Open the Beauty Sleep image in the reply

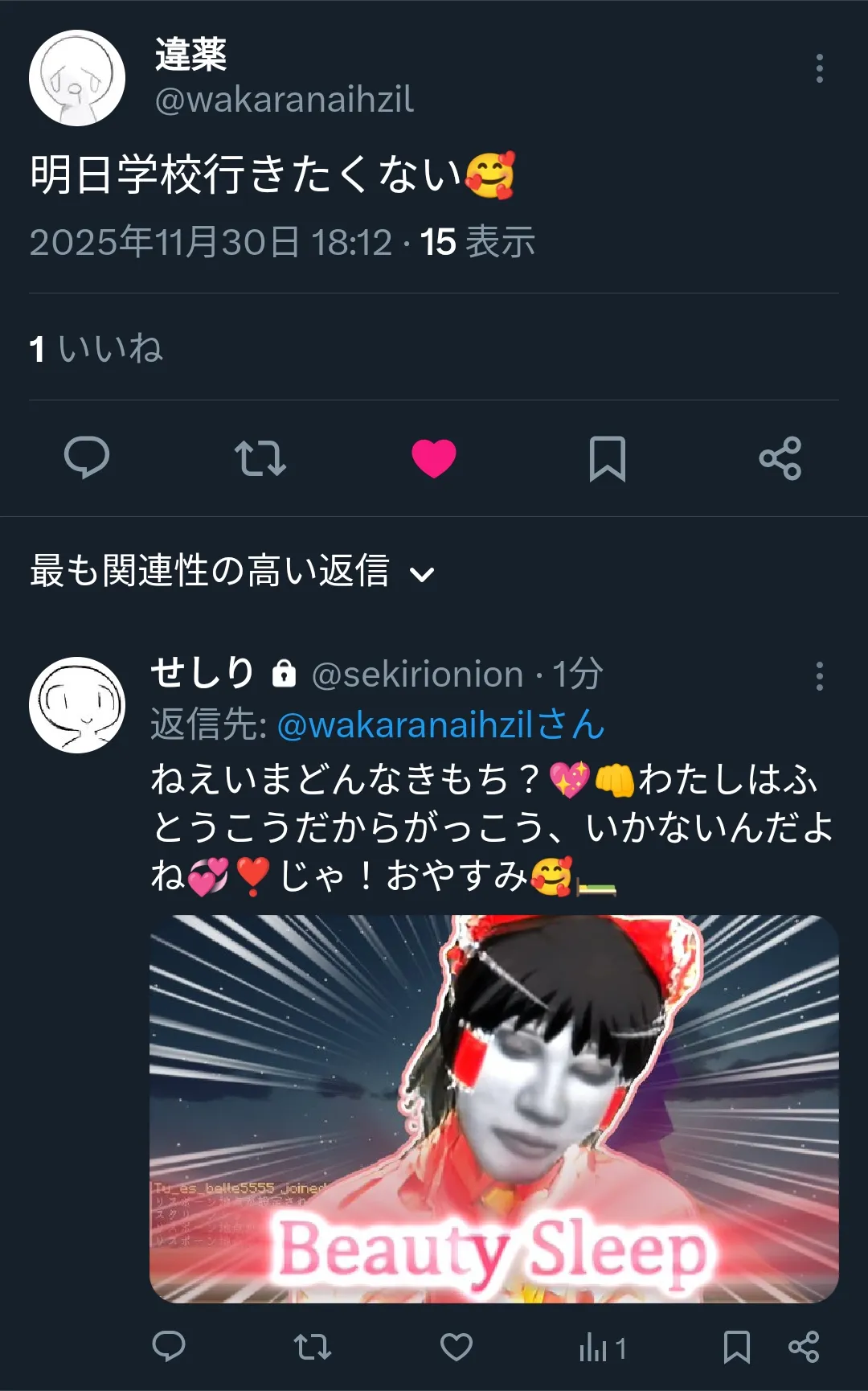pyautogui.click(x=494, y=1109)
